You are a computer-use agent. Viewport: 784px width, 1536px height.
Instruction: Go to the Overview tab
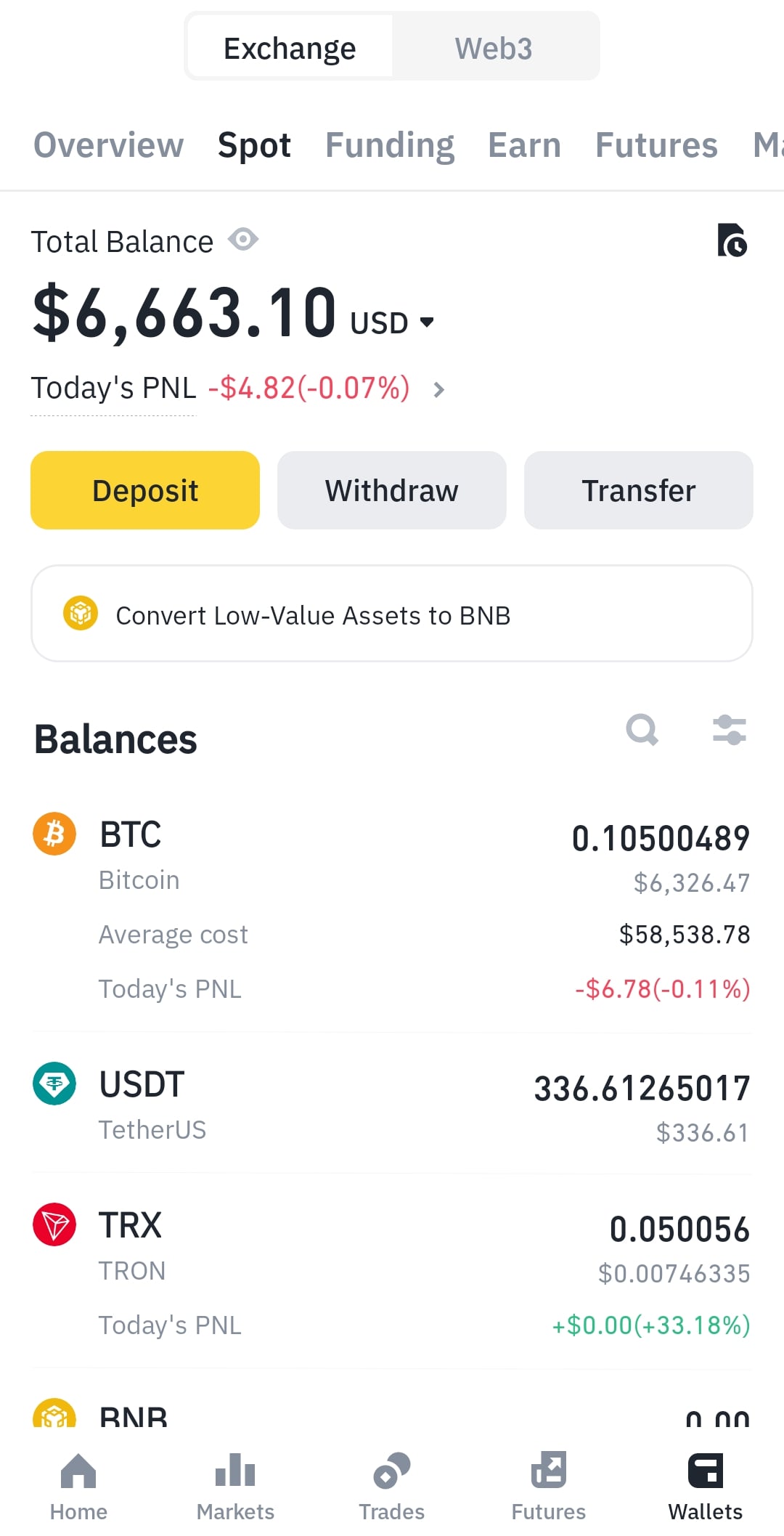click(109, 145)
